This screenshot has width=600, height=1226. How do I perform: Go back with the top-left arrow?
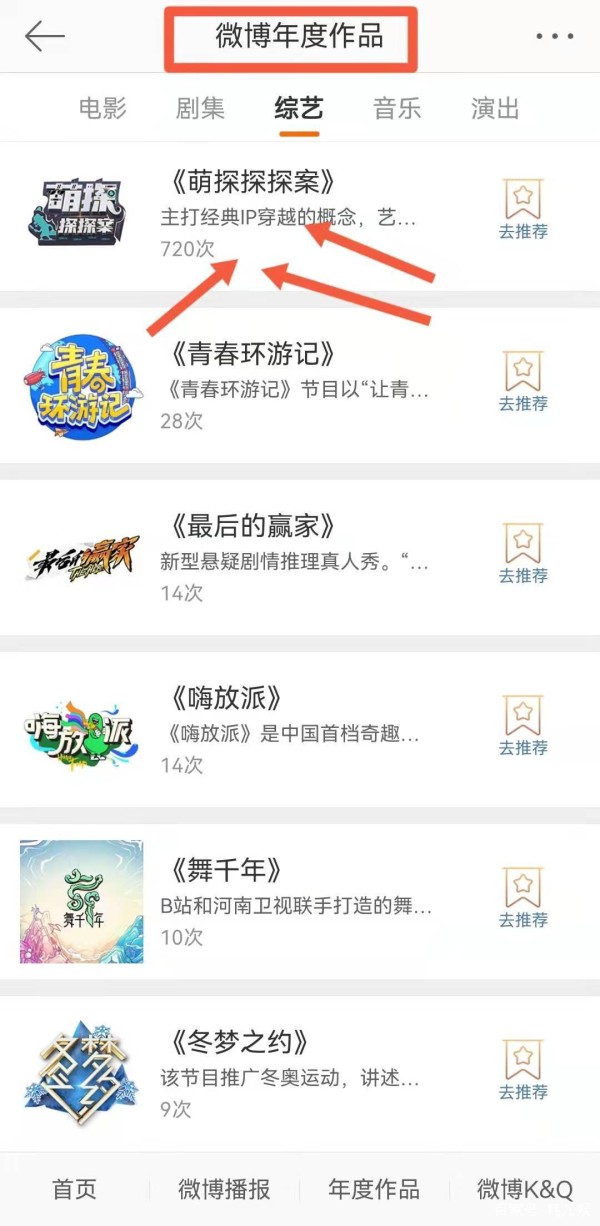45,36
